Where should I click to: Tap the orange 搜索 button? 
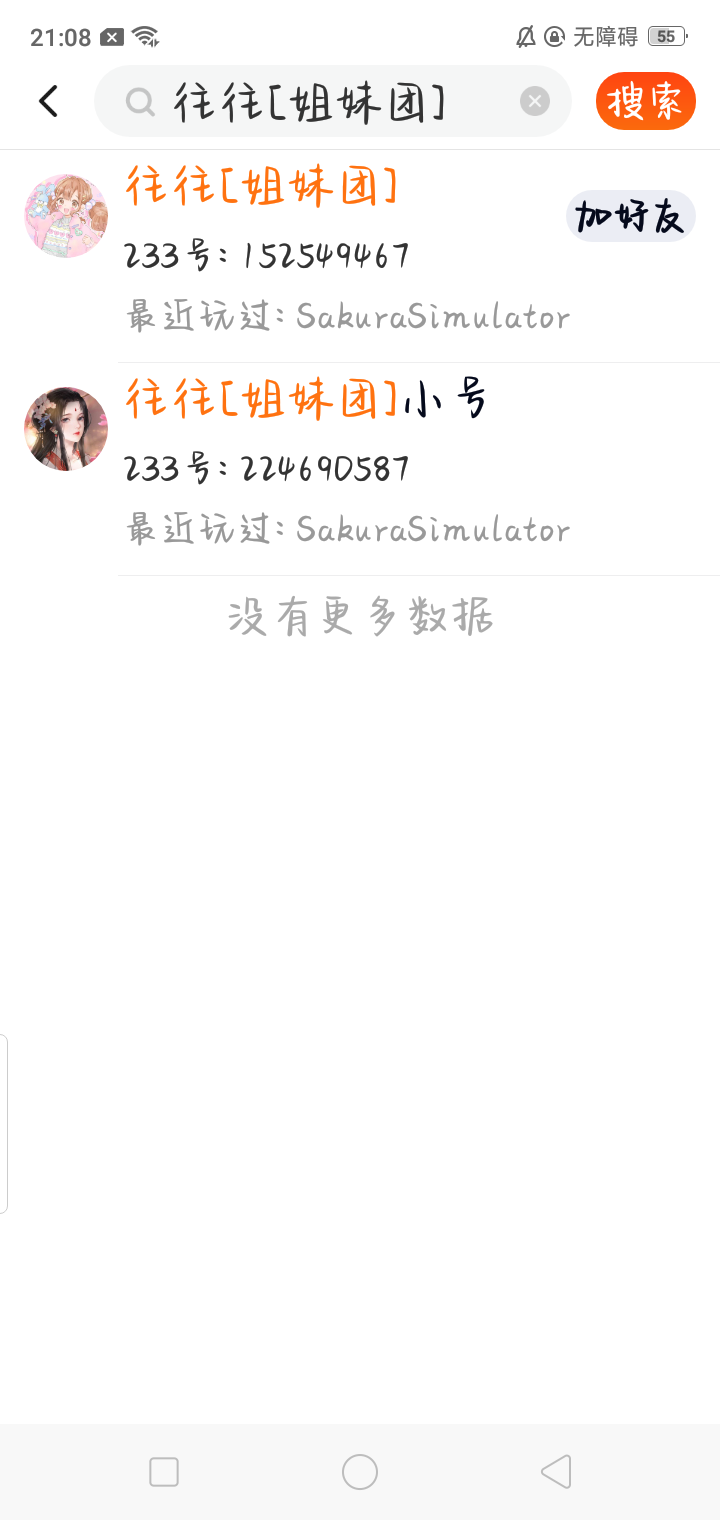(645, 101)
